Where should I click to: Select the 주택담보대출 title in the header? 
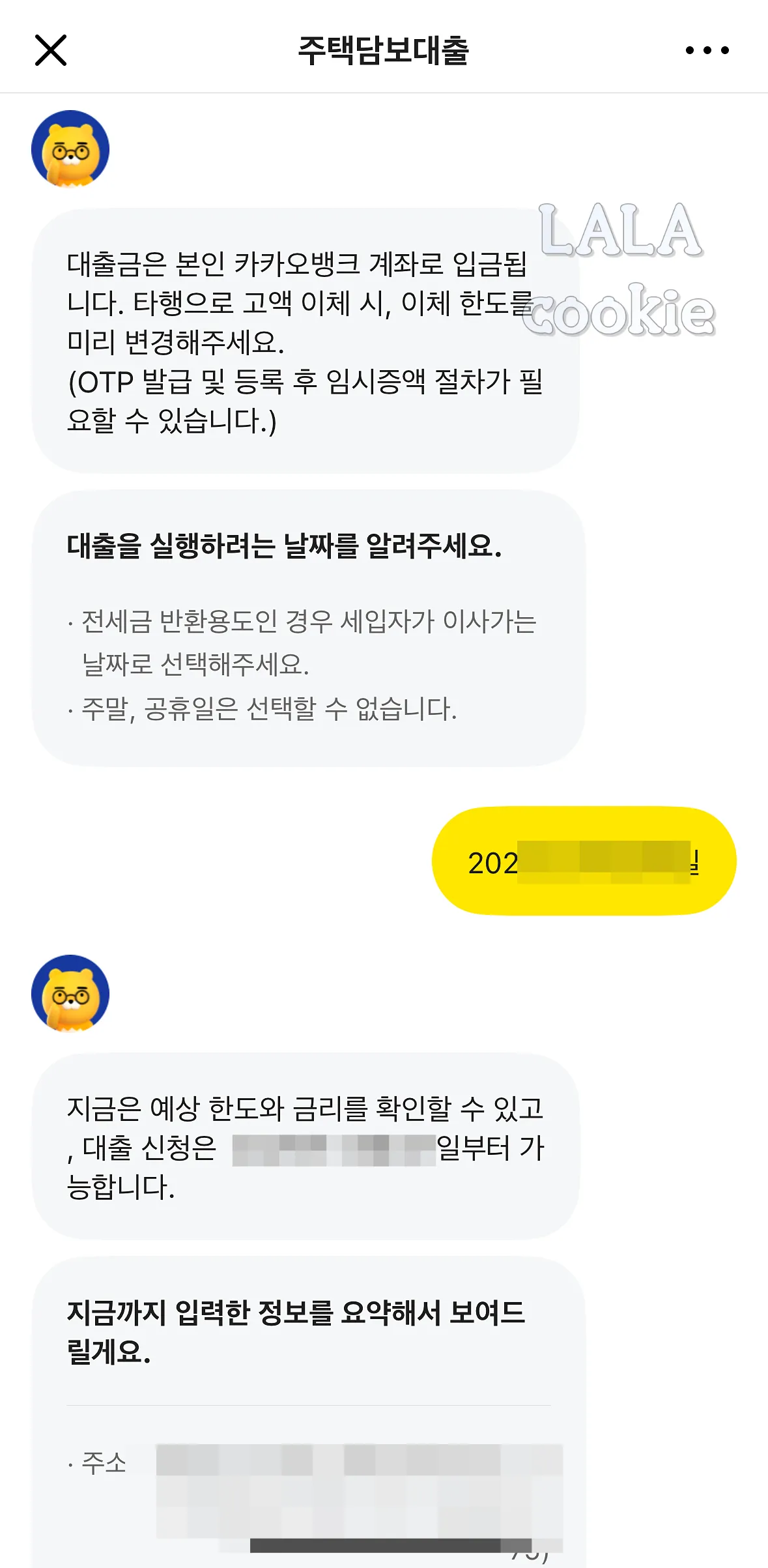[384, 49]
